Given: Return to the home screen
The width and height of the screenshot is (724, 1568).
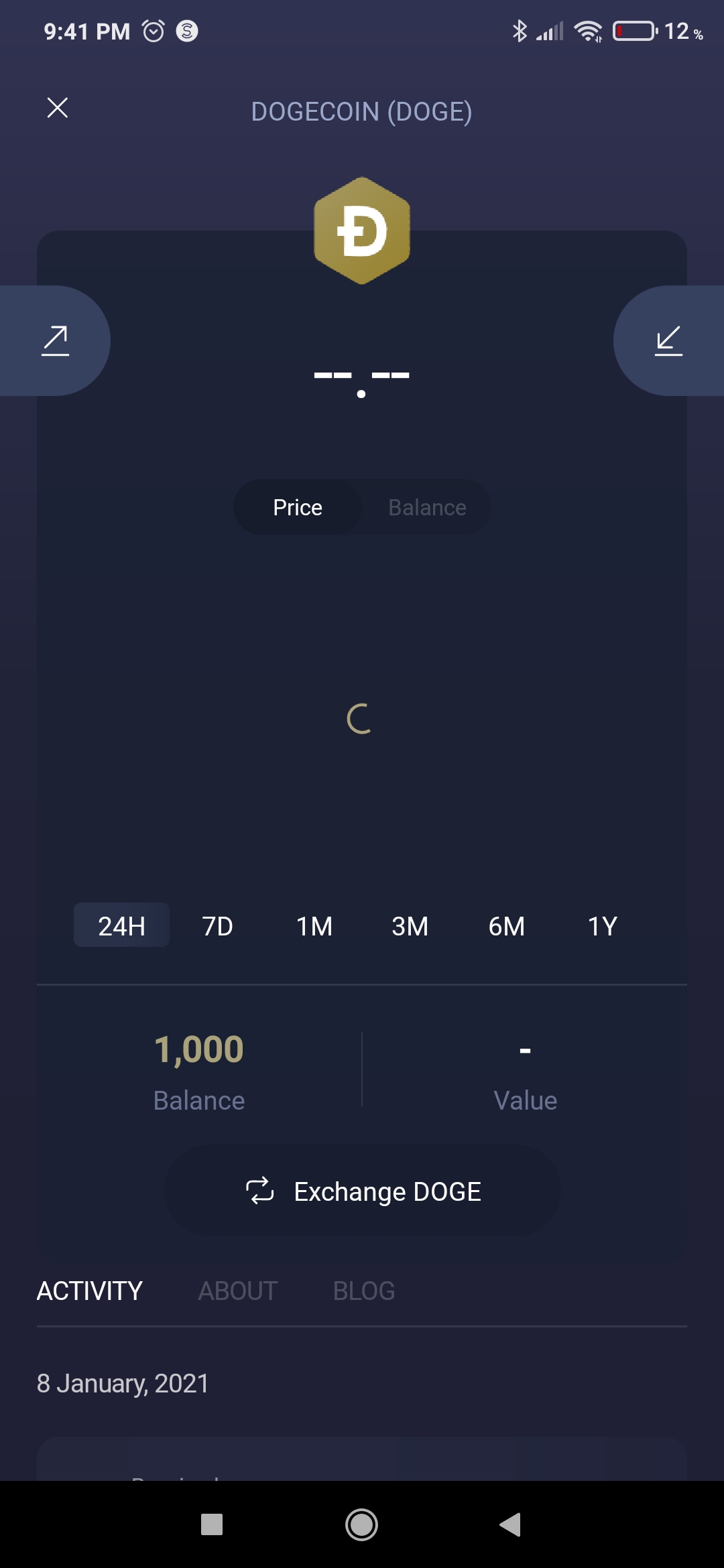Looking at the screenshot, I should [x=361, y=1524].
